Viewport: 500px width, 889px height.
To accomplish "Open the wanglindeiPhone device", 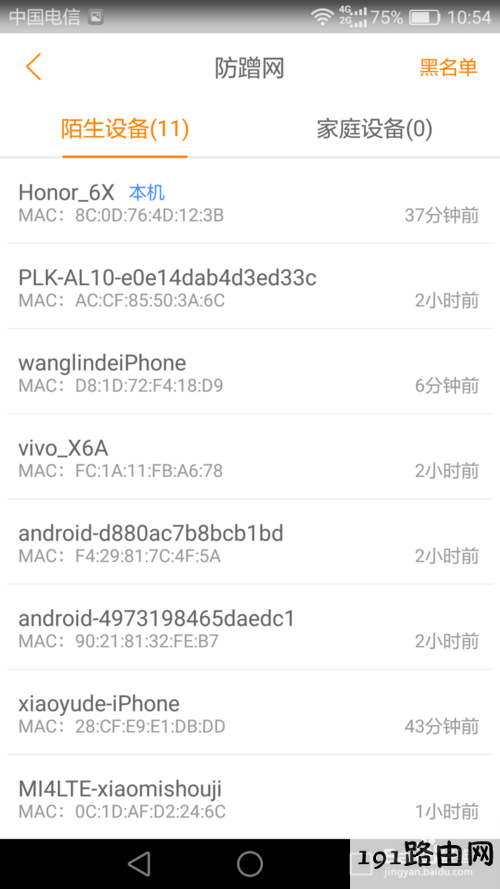I will pos(250,372).
